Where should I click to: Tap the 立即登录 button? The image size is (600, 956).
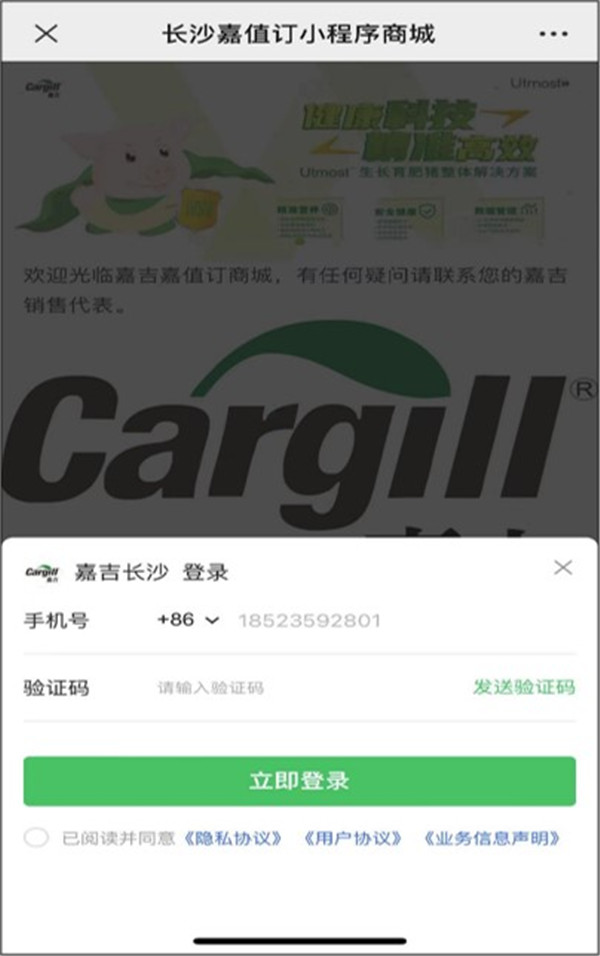[x=299, y=781]
